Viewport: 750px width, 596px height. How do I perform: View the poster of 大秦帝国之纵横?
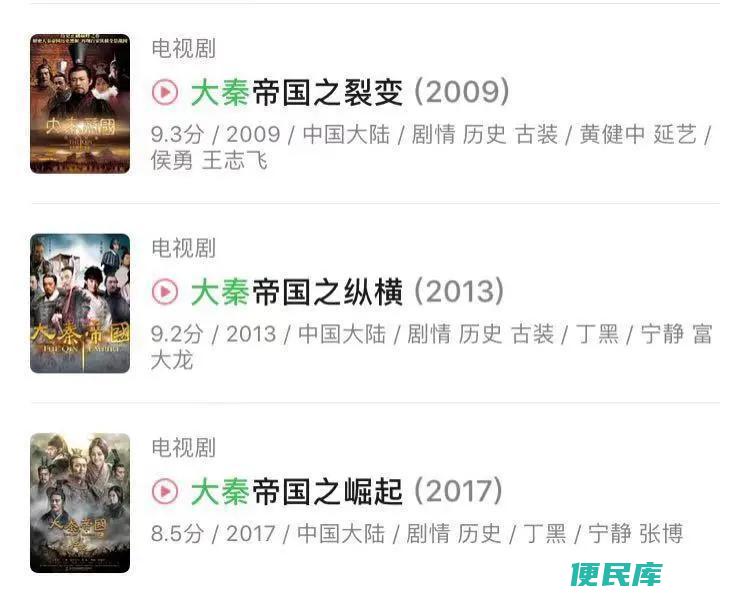point(80,303)
